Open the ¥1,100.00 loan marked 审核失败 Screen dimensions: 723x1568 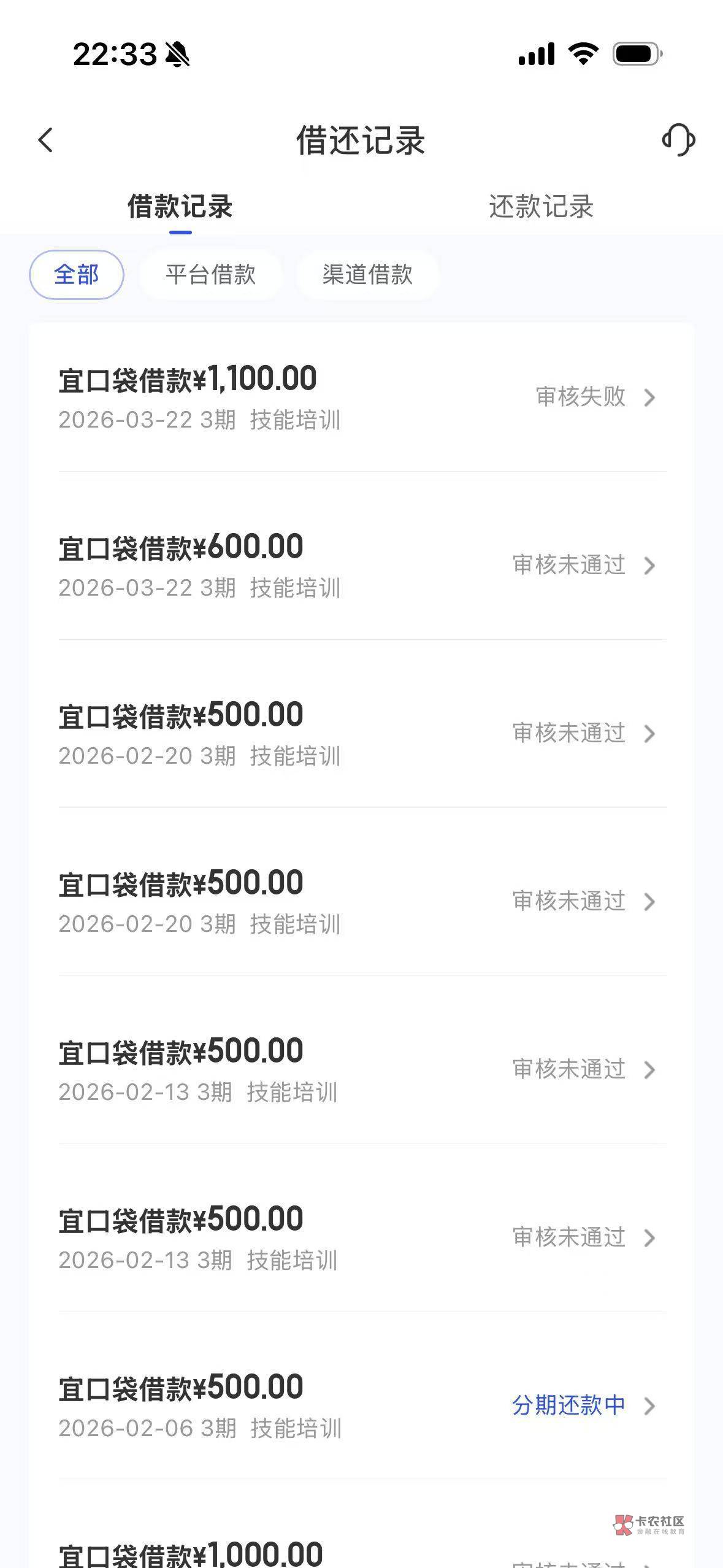click(362, 397)
